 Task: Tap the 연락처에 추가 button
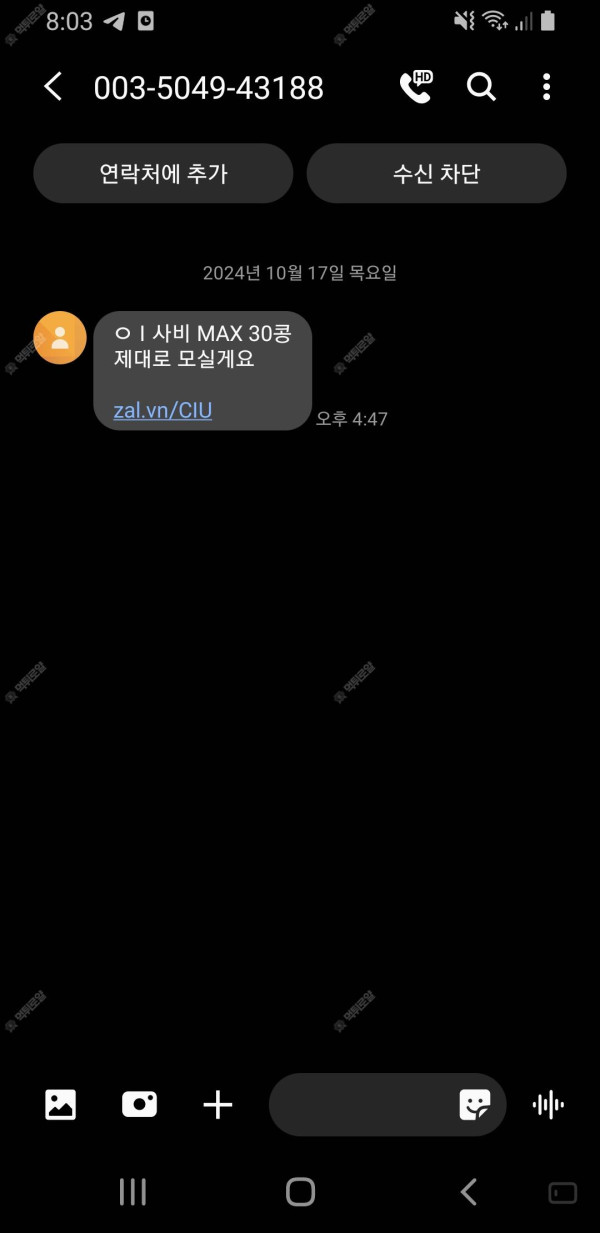[x=163, y=174]
